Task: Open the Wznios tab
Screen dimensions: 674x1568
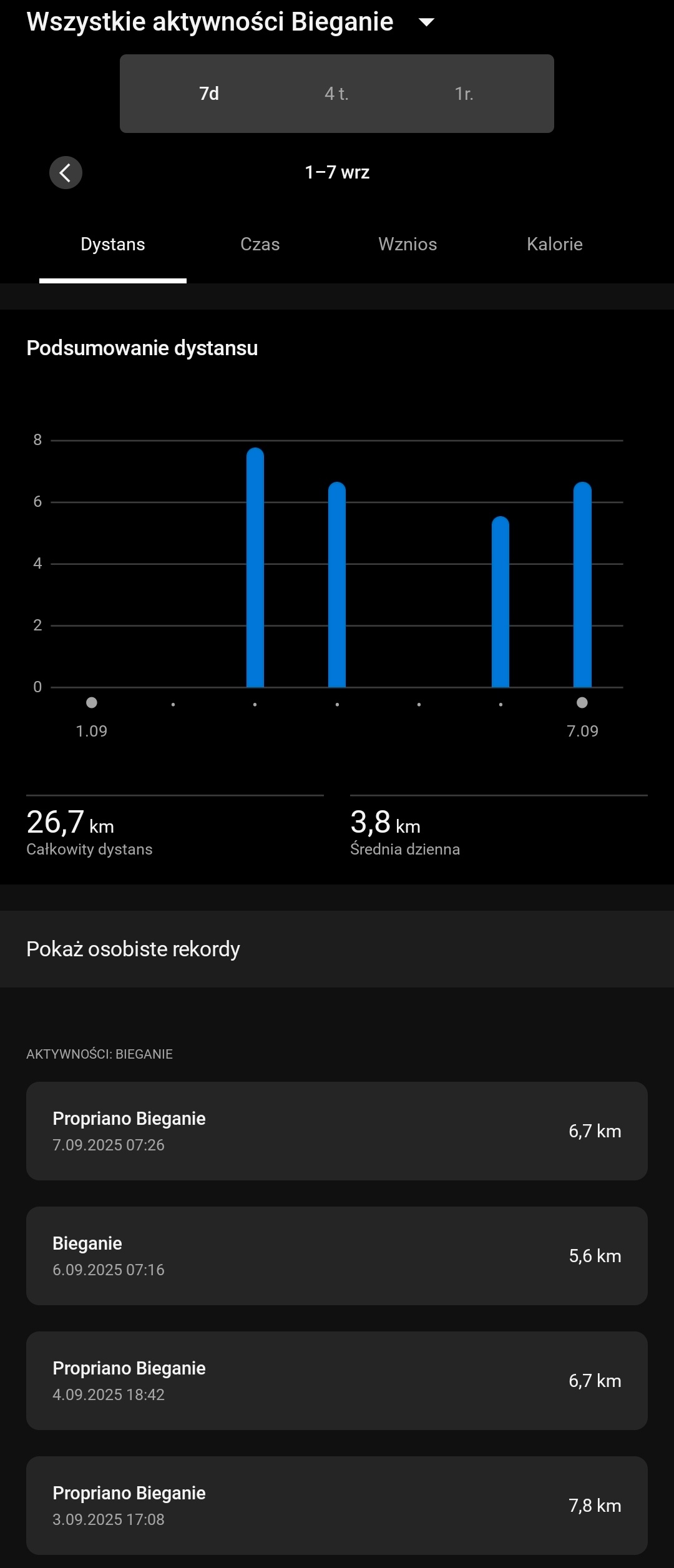Action: (x=408, y=244)
